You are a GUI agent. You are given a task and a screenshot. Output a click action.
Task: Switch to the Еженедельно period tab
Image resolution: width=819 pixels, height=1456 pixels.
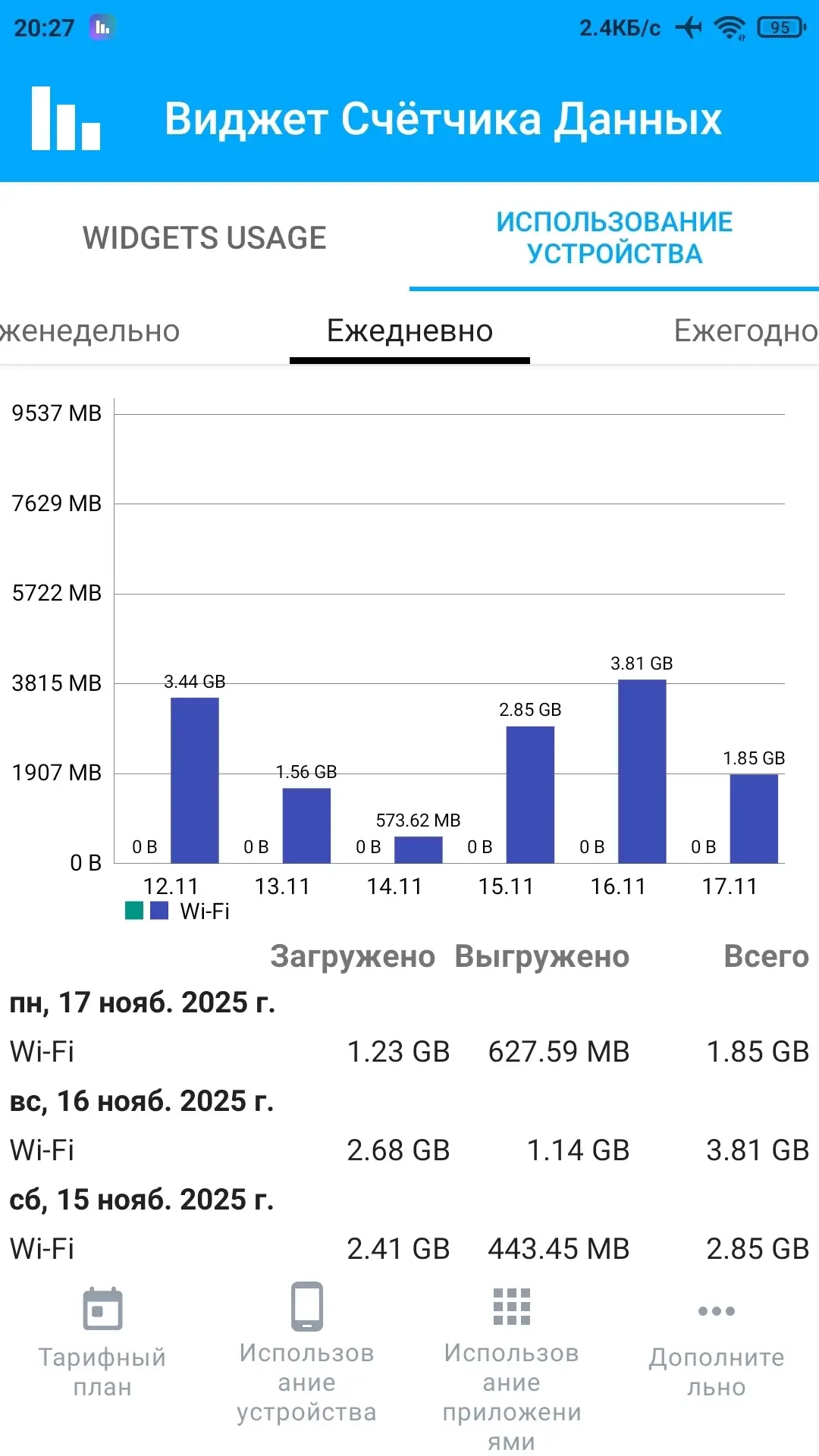click(x=91, y=331)
